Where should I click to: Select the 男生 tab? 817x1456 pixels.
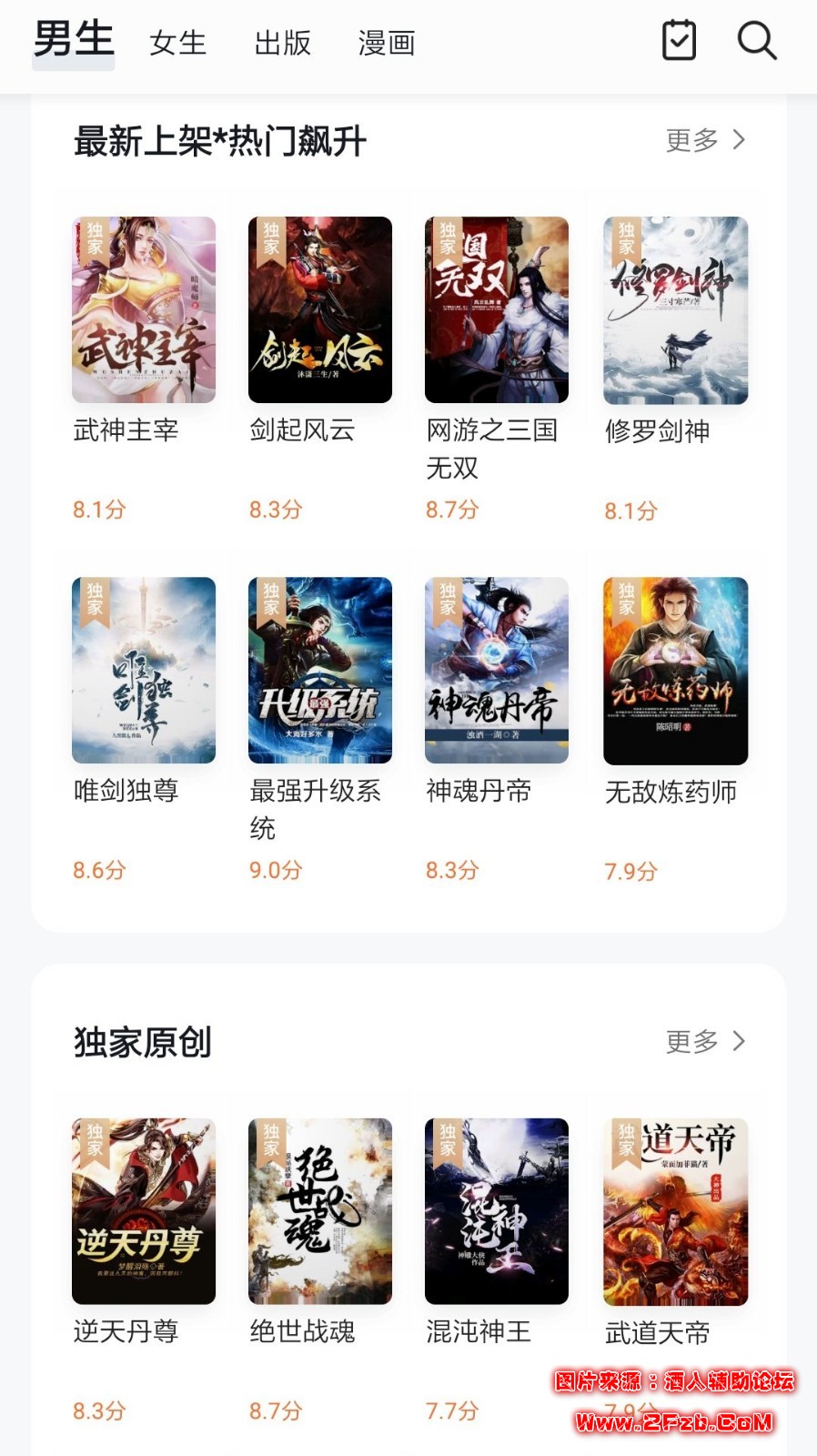(x=74, y=41)
